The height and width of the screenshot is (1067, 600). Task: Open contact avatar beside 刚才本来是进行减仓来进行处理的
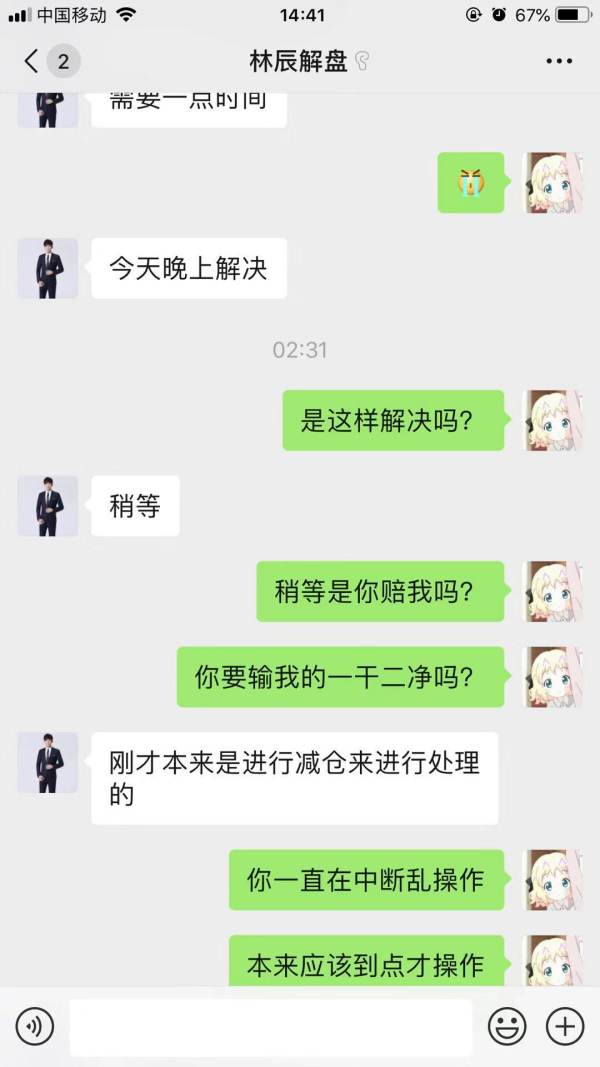pos(48,763)
